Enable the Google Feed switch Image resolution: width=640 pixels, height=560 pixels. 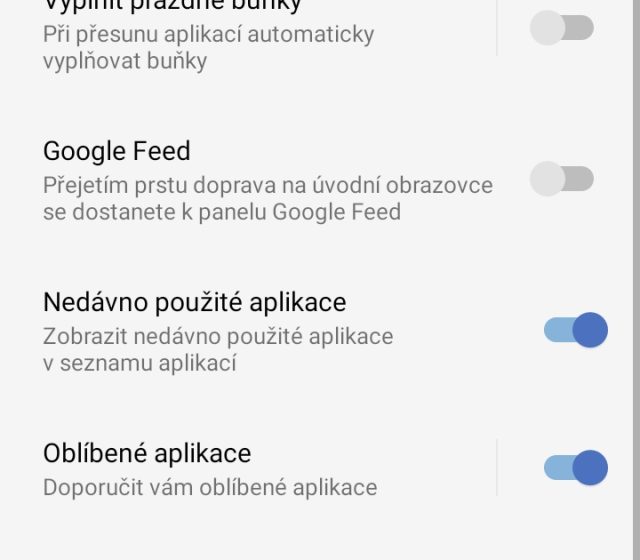pyautogui.click(x=561, y=180)
